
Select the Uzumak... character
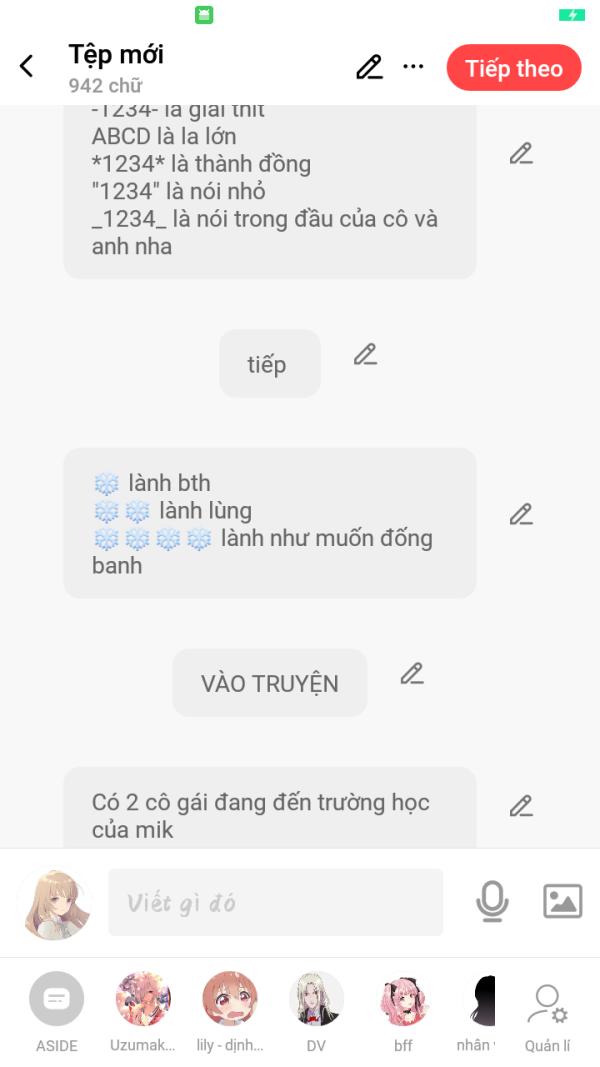(x=143, y=1013)
